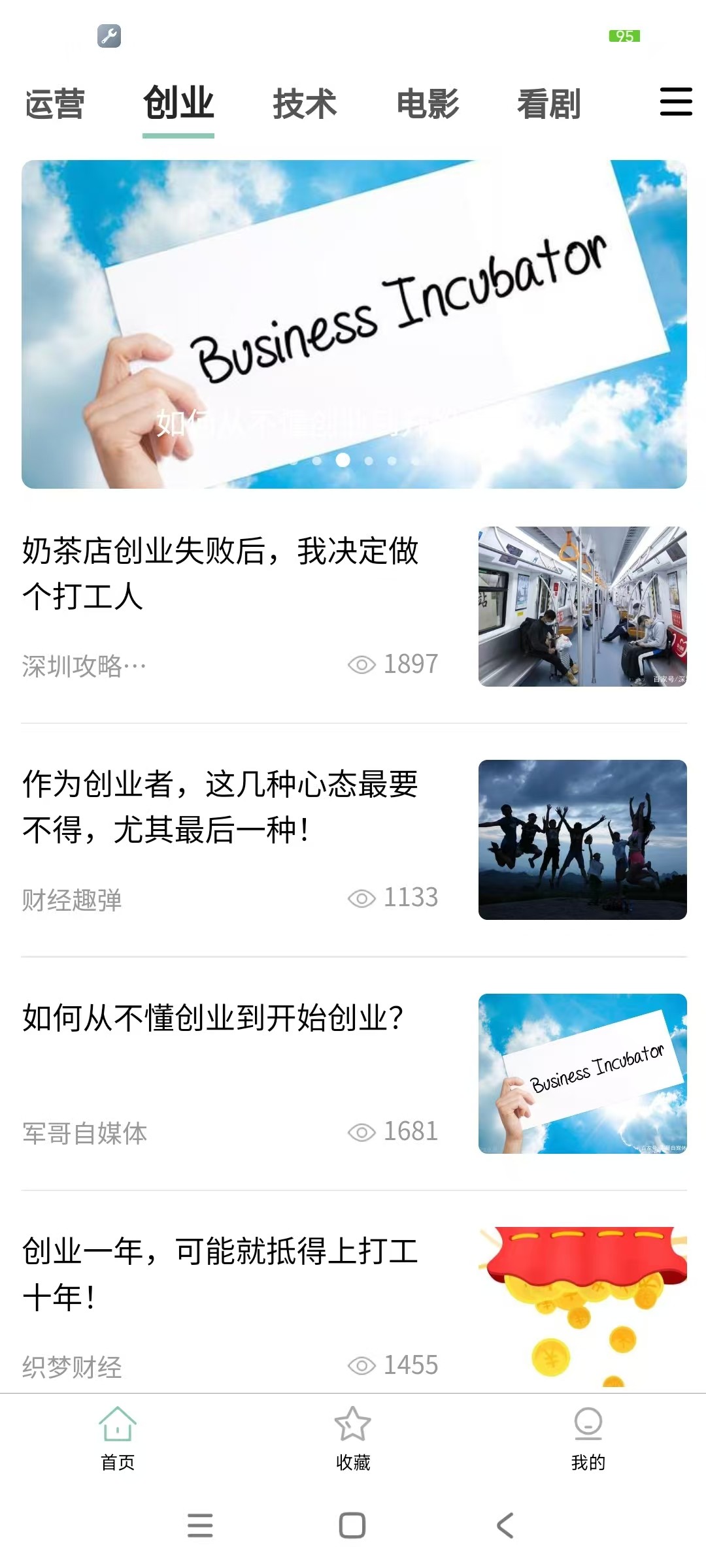Open article 奶茶店创业失败后，我决定做个打工人
Image resolution: width=706 pixels, height=1568 pixels.
pyautogui.click(x=220, y=573)
